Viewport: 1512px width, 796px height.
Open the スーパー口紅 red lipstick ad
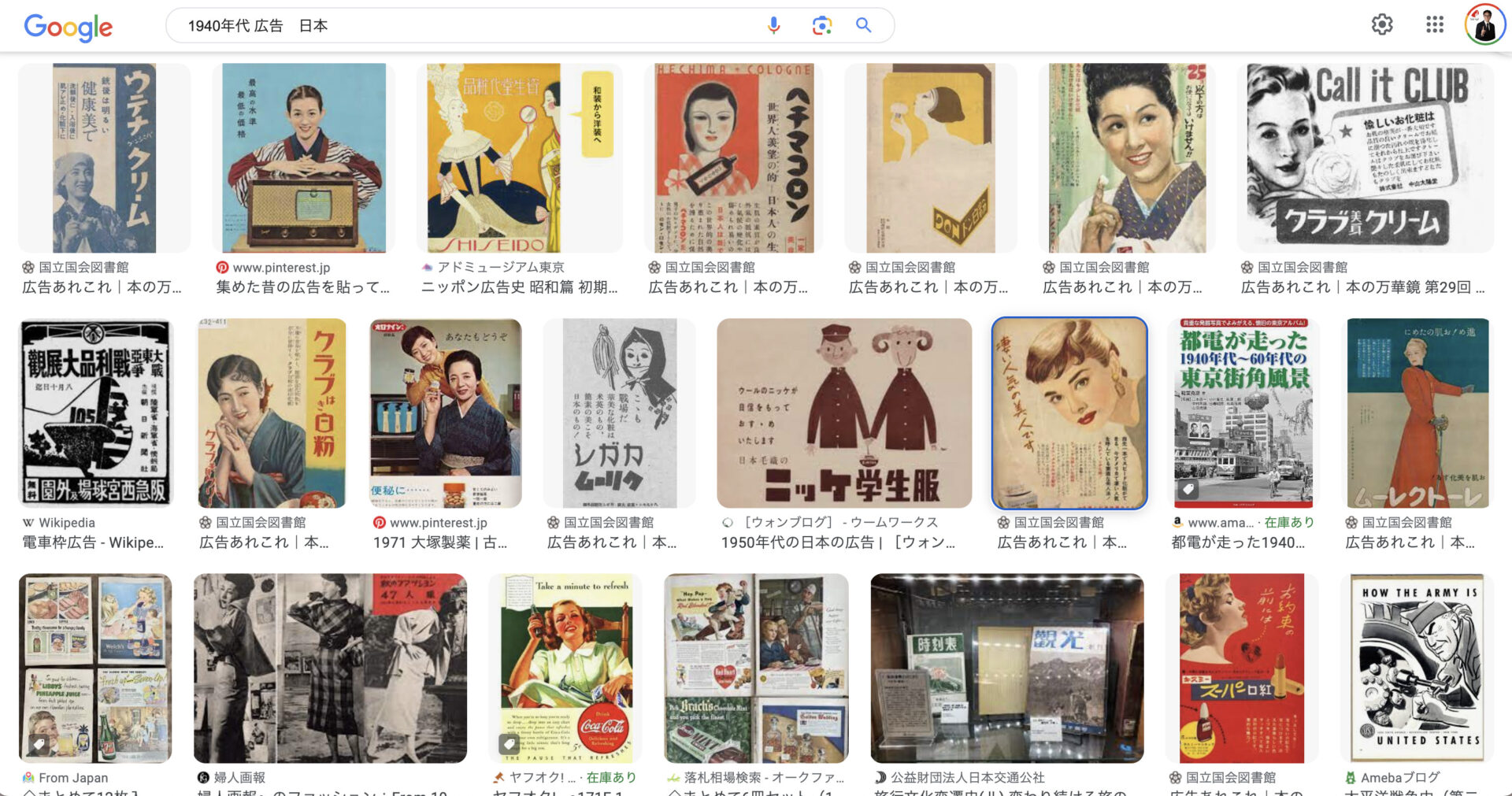point(1242,668)
